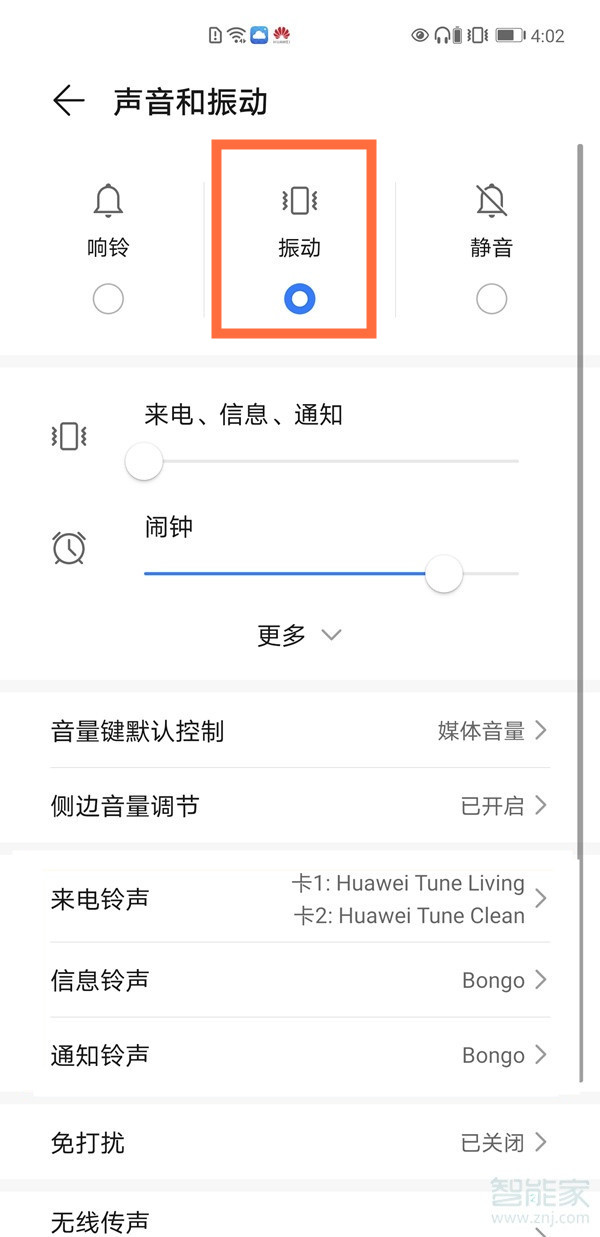This screenshot has height=1237, width=600.
Task: Open 音量键默认控制 setting
Action: click(299, 731)
